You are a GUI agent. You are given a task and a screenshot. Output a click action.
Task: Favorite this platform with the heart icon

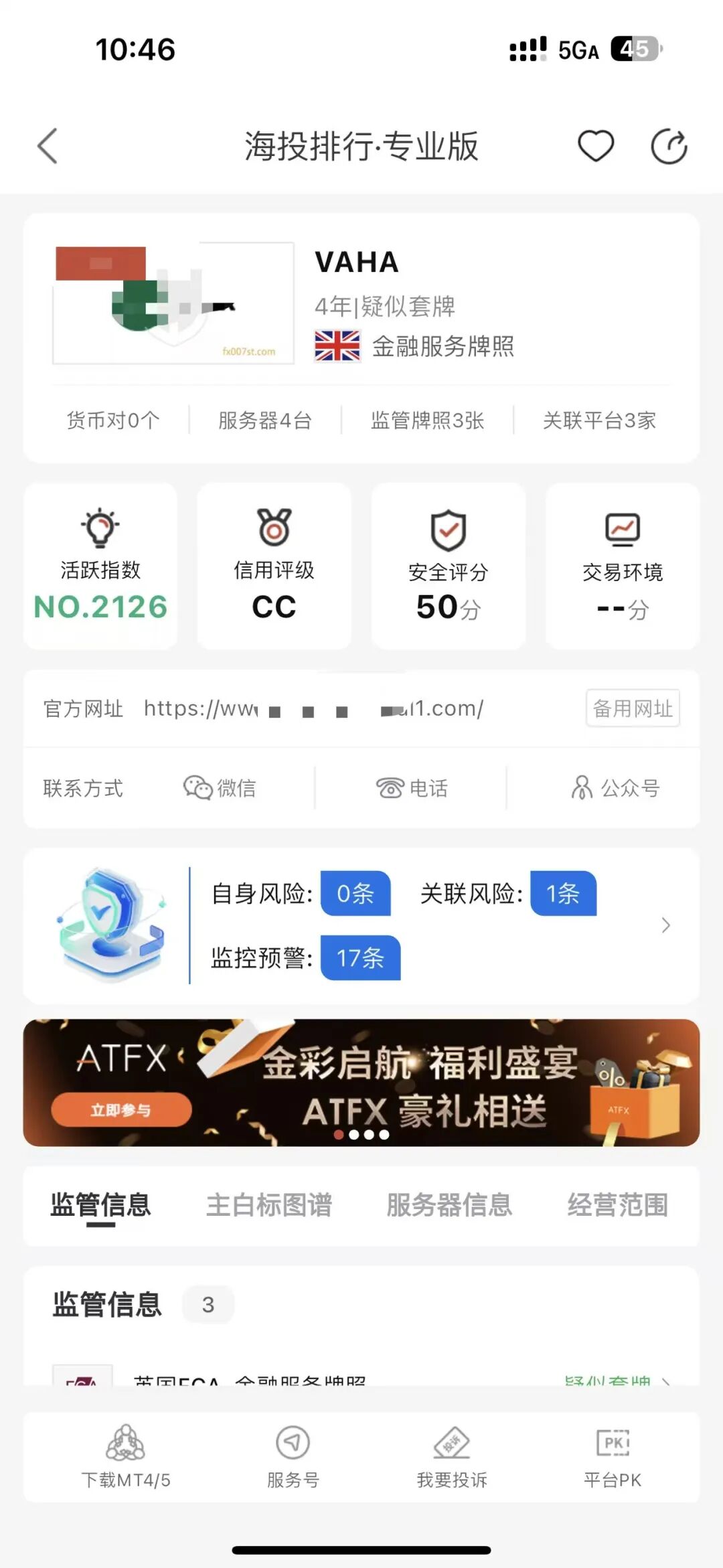coord(595,146)
